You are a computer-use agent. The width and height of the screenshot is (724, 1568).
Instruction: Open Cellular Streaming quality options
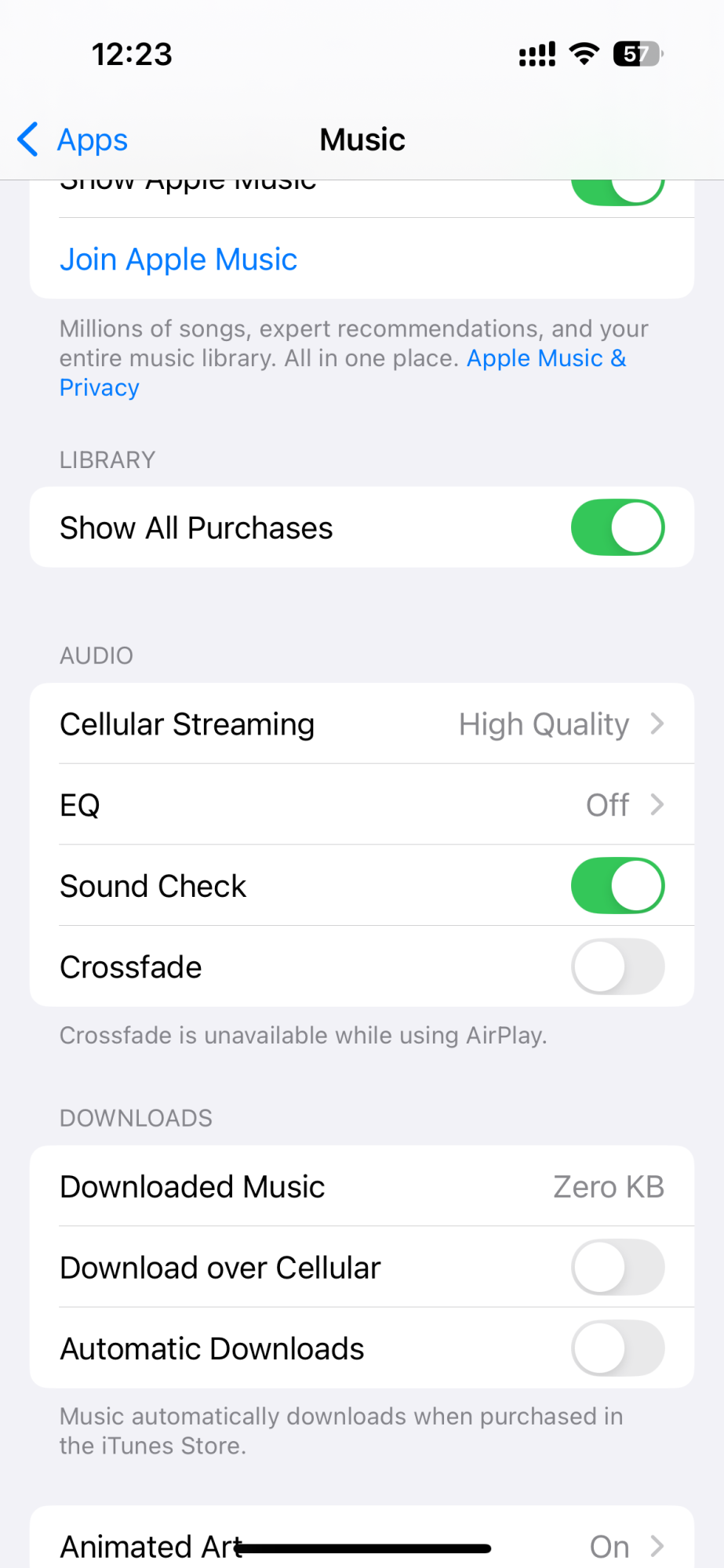pos(362,724)
